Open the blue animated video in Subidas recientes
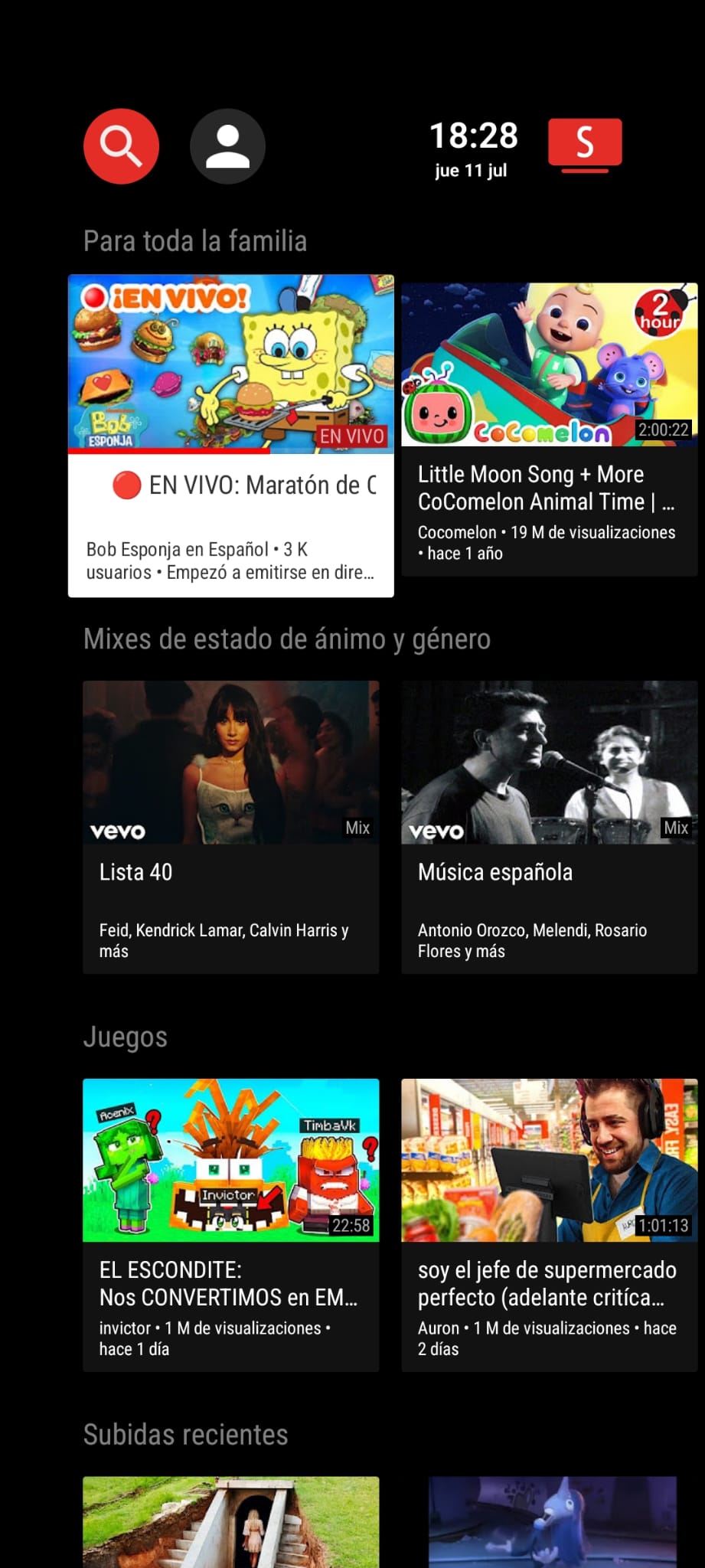The height and width of the screenshot is (1568, 705). click(x=552, y=1522)
